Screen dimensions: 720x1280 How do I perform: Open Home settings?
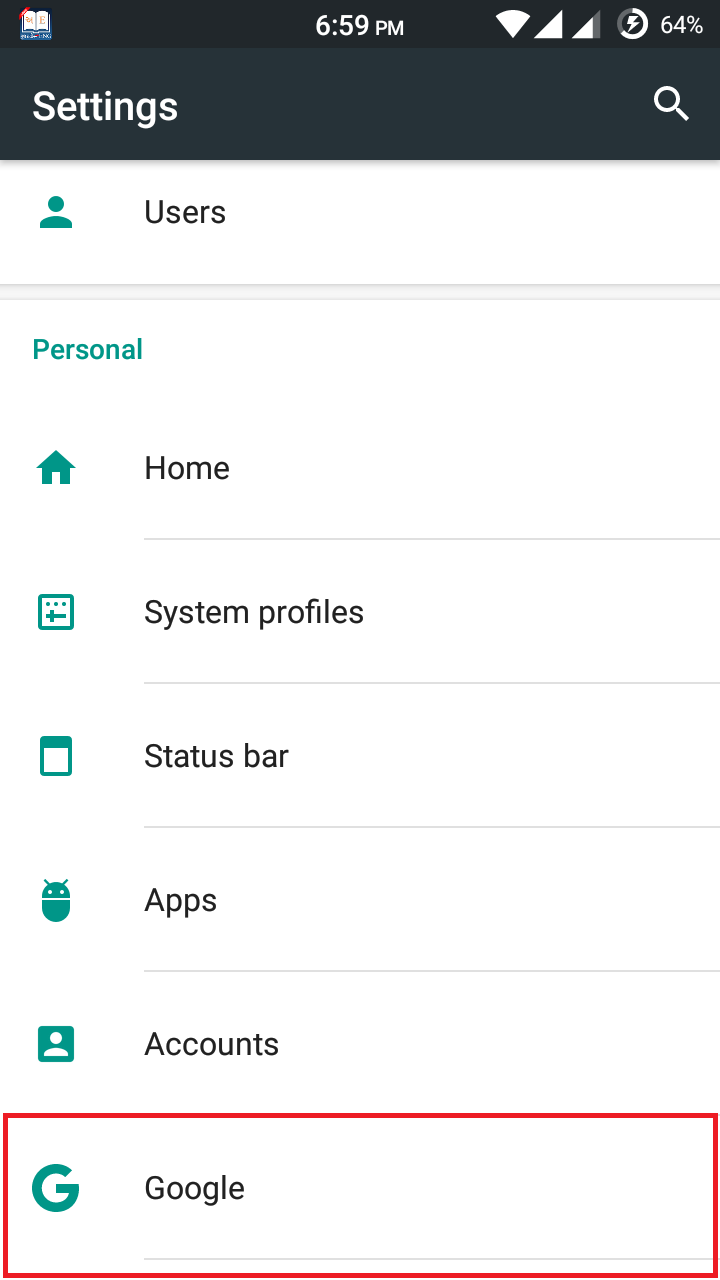pos(360,468)
